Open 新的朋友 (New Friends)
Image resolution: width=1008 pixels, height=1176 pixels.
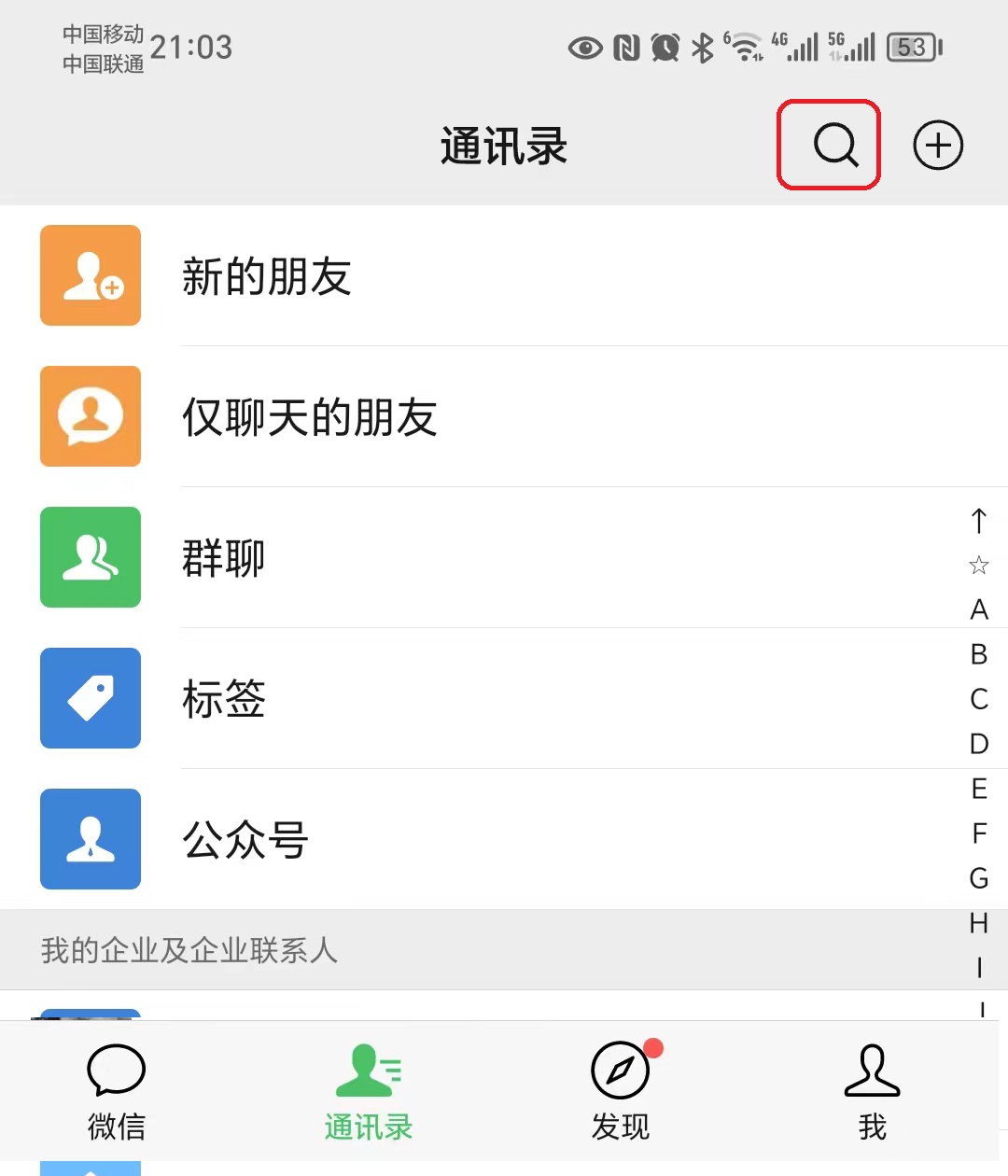click(x=266, y=276)
